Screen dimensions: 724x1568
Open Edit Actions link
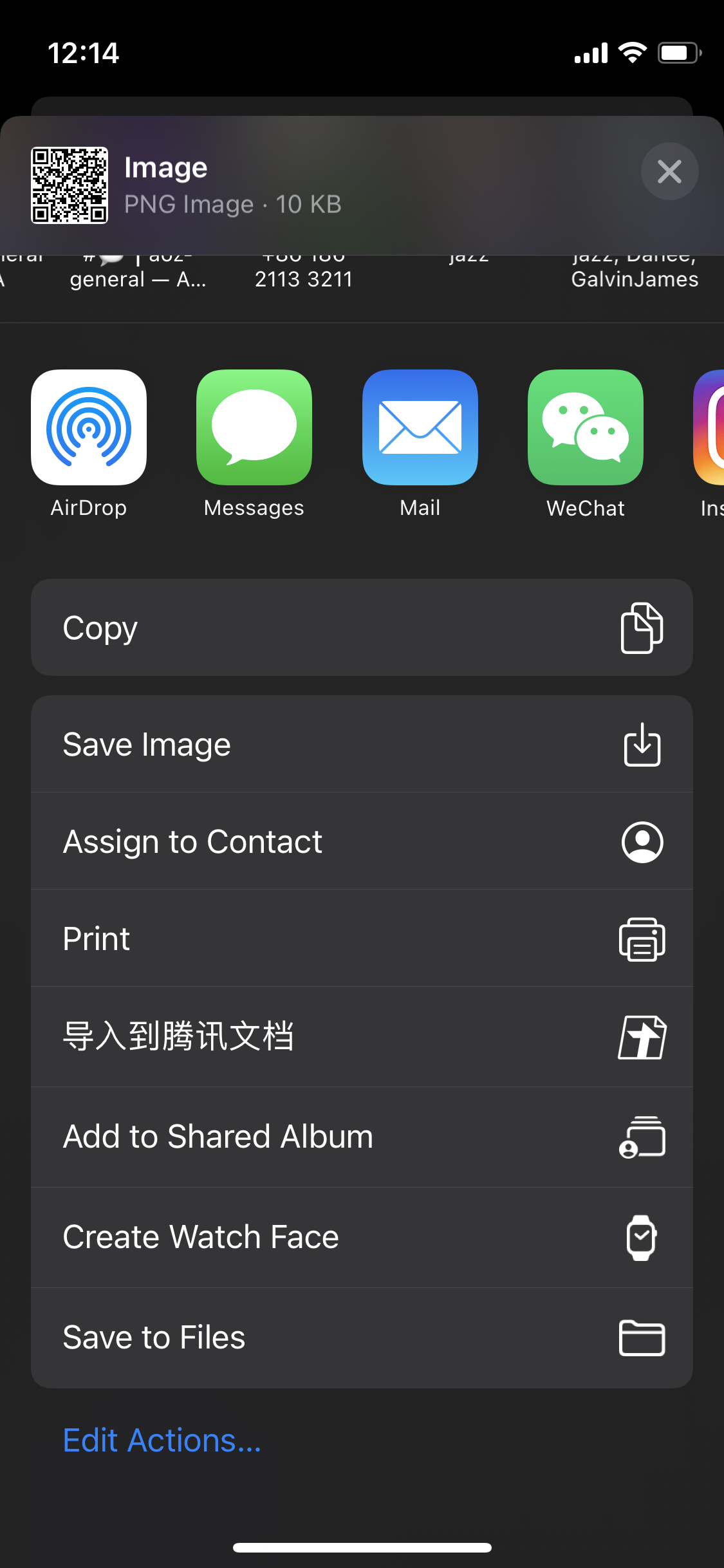pos(162,1441)
